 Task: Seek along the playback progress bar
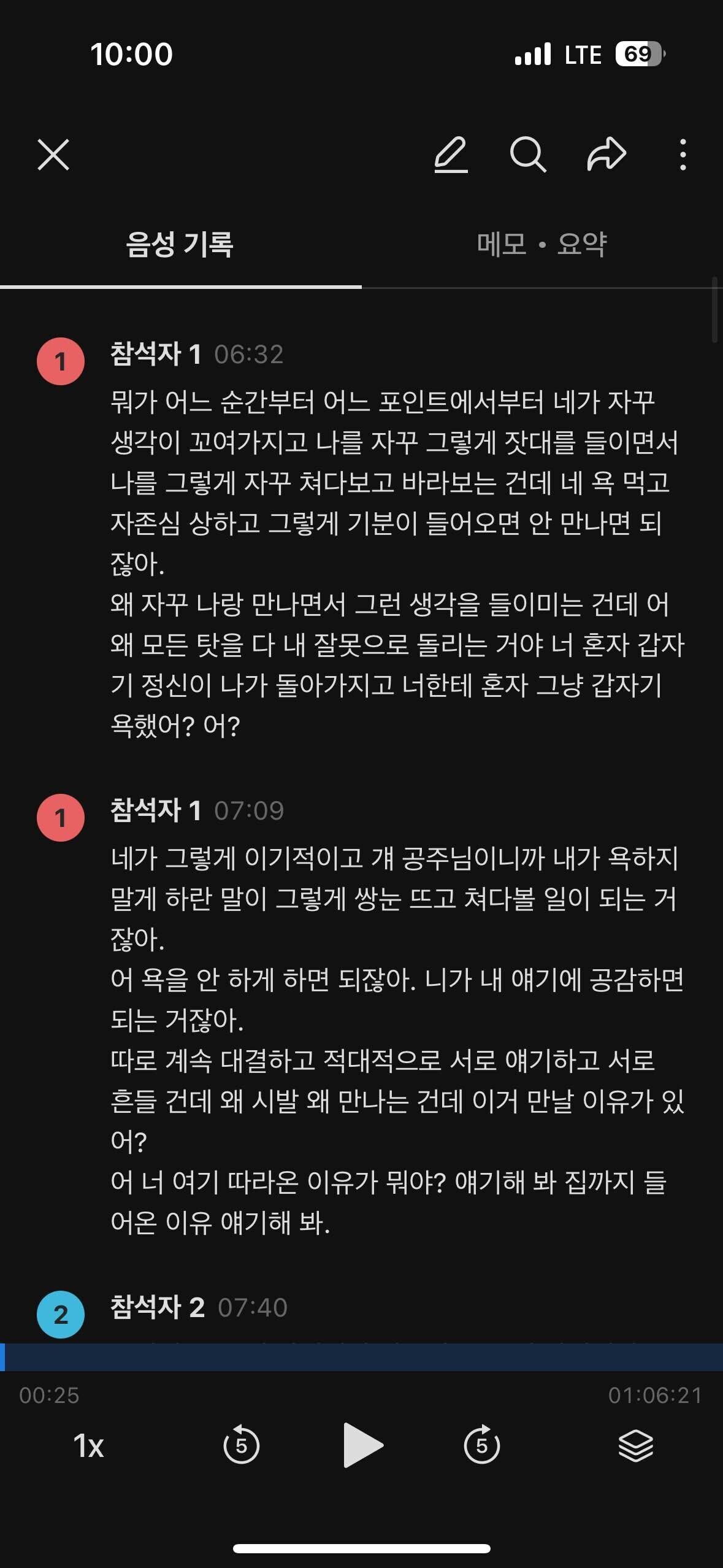[361, 1355]
